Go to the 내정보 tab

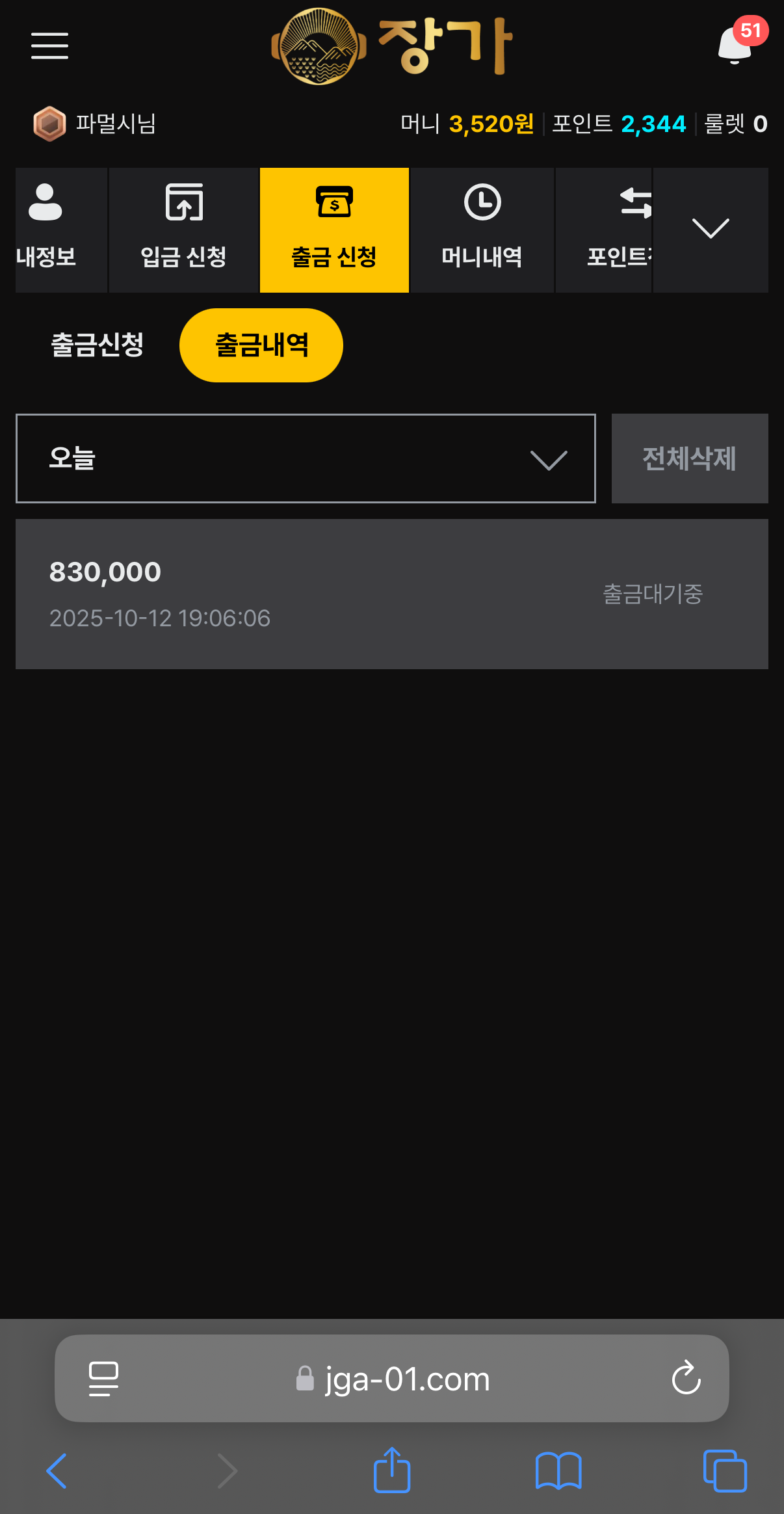coord(52,230)
